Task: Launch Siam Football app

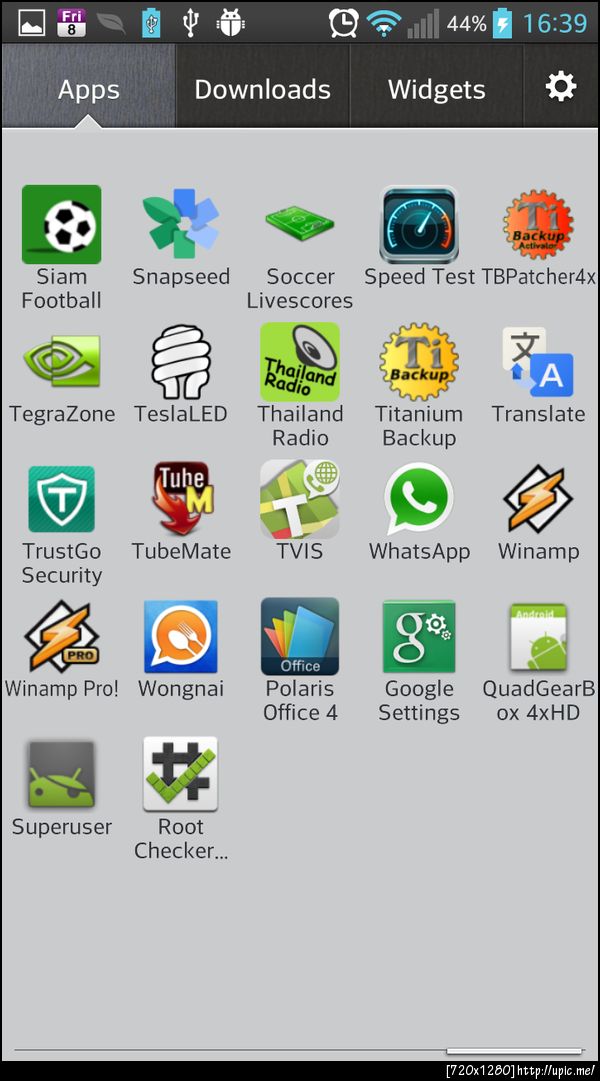Action: coord(61,224)
